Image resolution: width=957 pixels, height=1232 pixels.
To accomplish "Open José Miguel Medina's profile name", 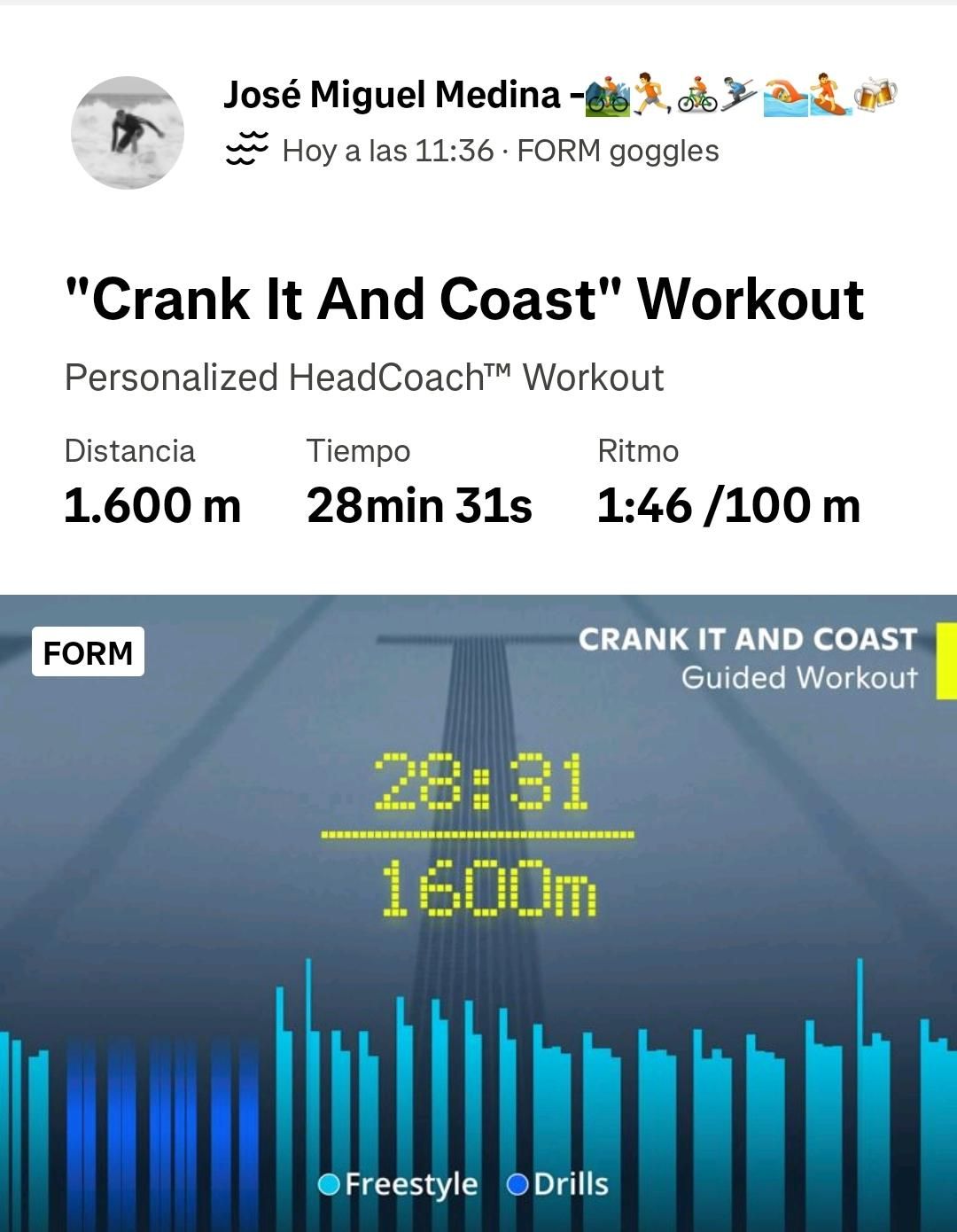I will tap(392, 95).
